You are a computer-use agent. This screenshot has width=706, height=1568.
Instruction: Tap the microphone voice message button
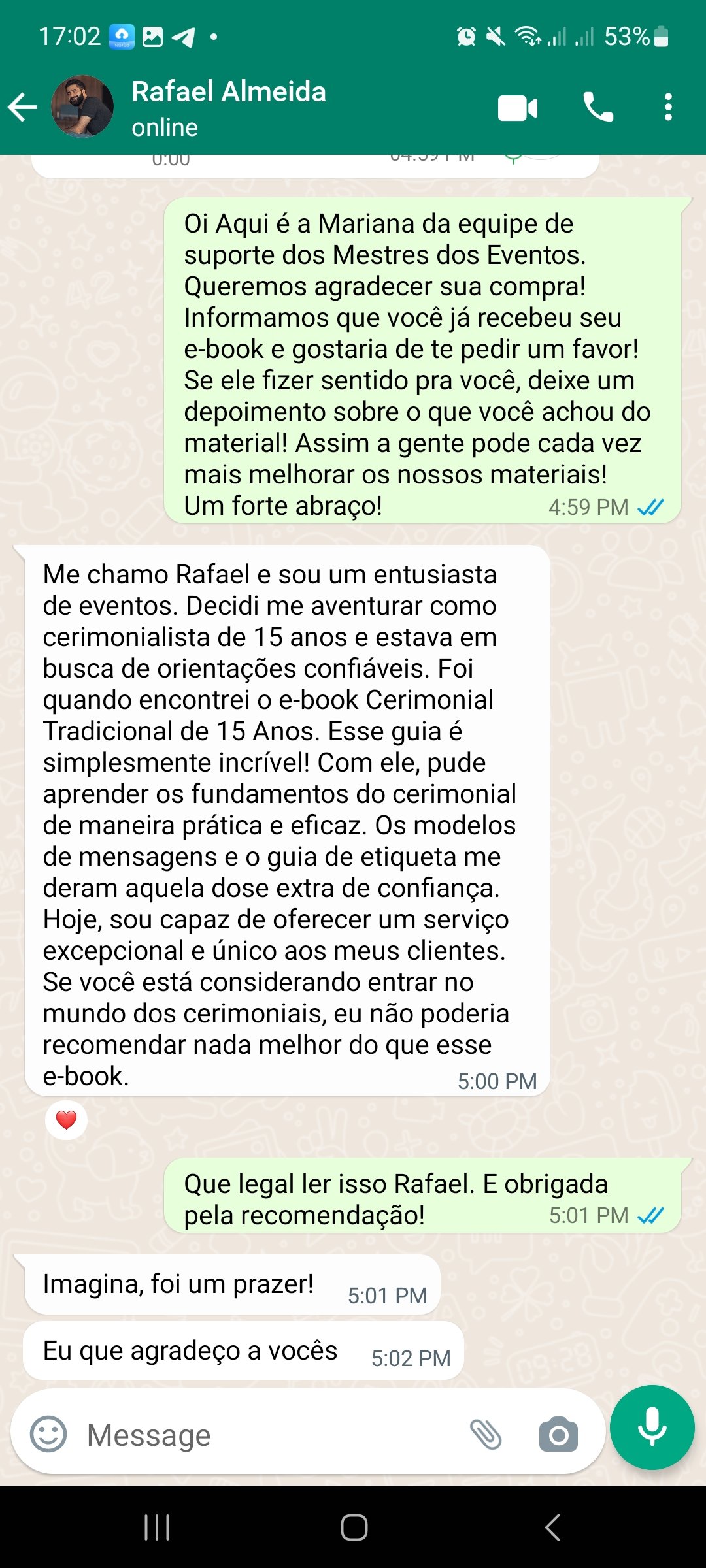tap(652, 1427)
